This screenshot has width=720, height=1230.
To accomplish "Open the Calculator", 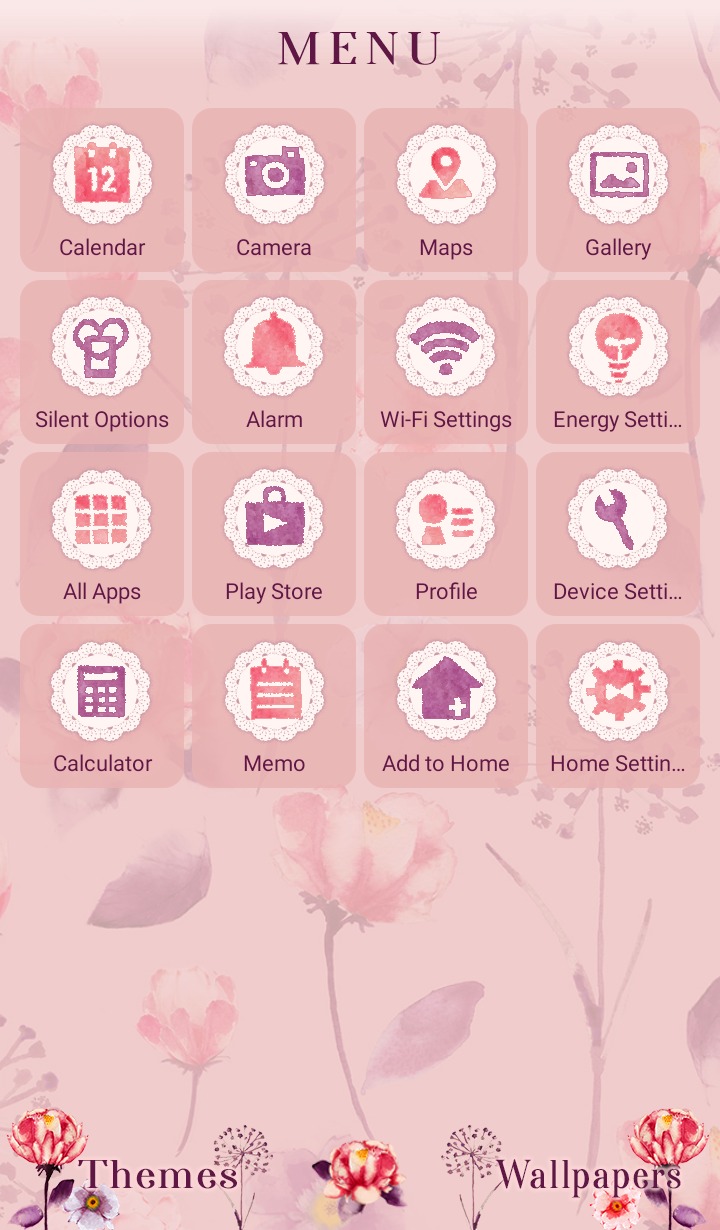I will 102,706.
